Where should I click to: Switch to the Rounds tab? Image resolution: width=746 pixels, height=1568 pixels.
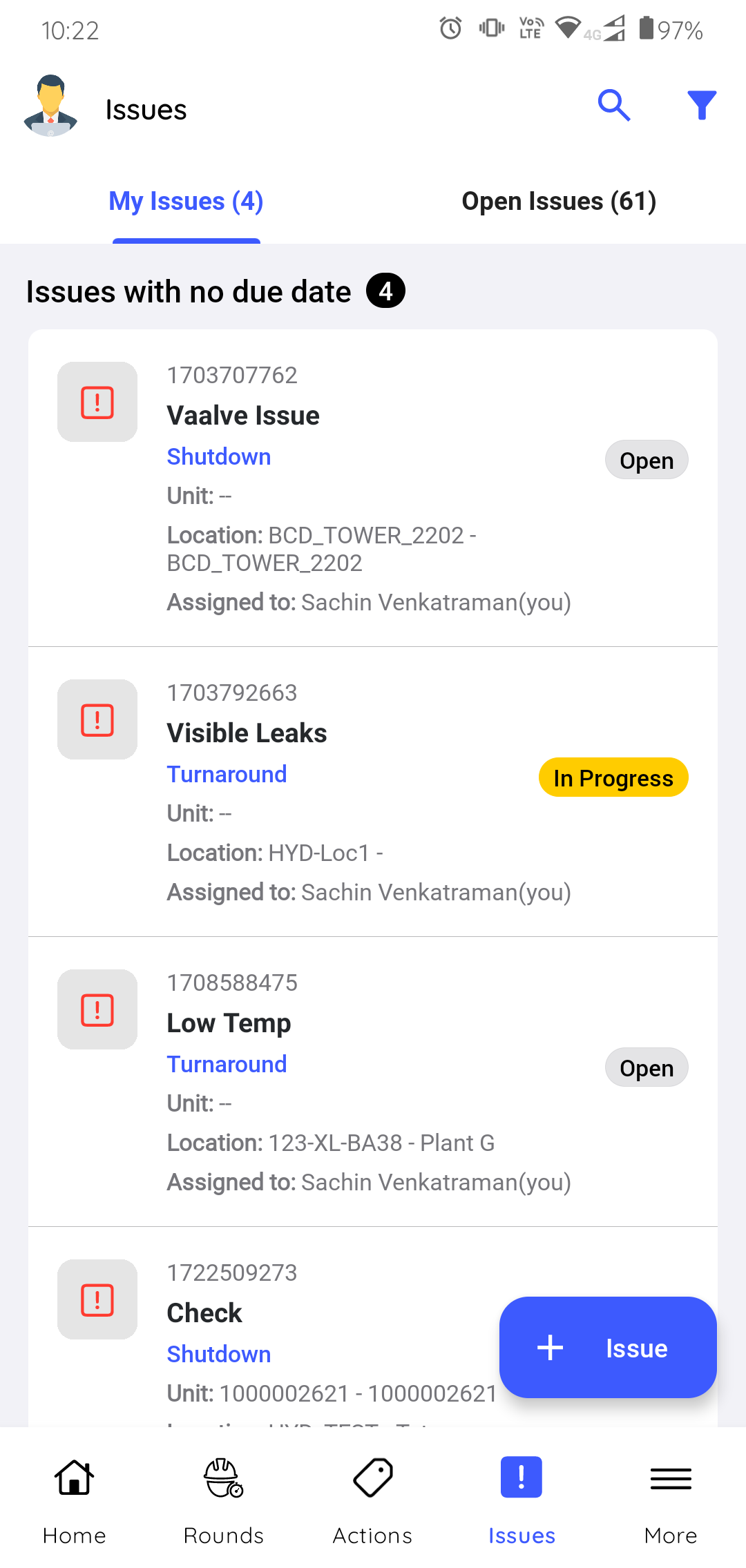[x=224, y=1500]
